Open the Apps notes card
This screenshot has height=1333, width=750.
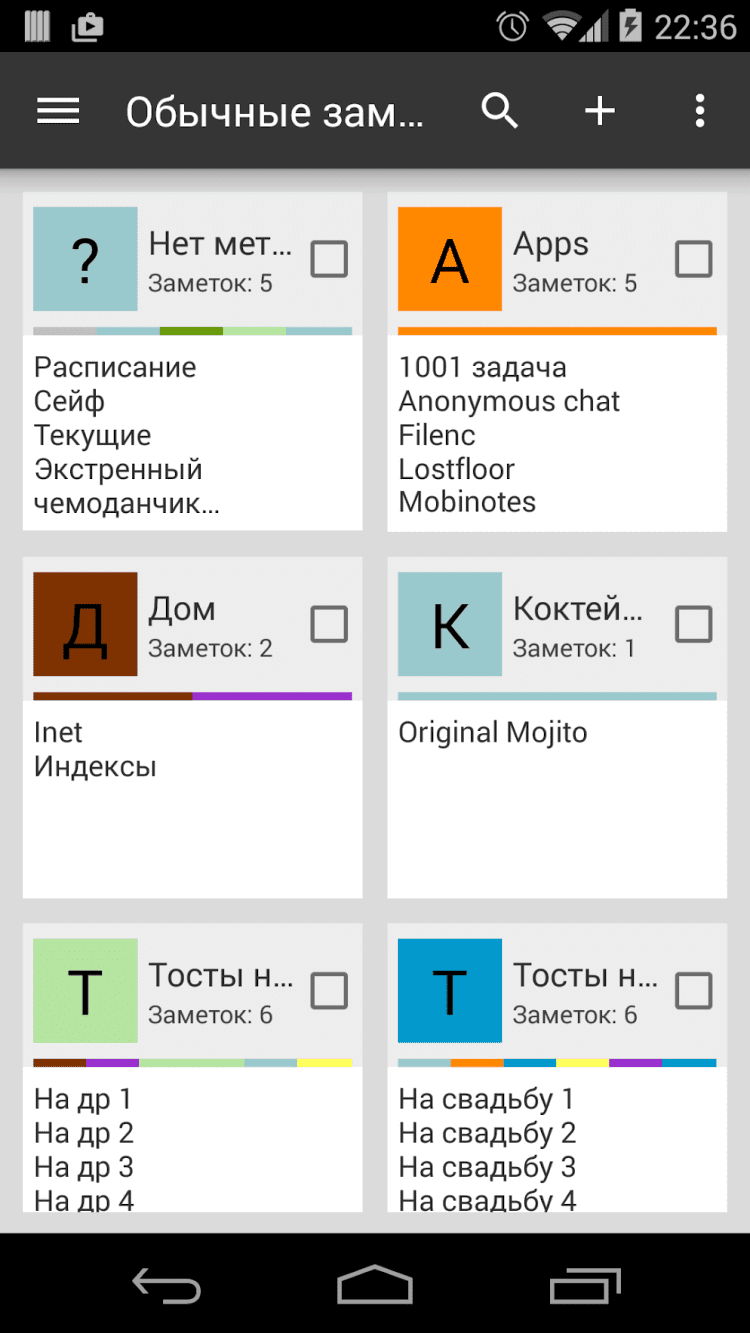click(x=552, y=244)
